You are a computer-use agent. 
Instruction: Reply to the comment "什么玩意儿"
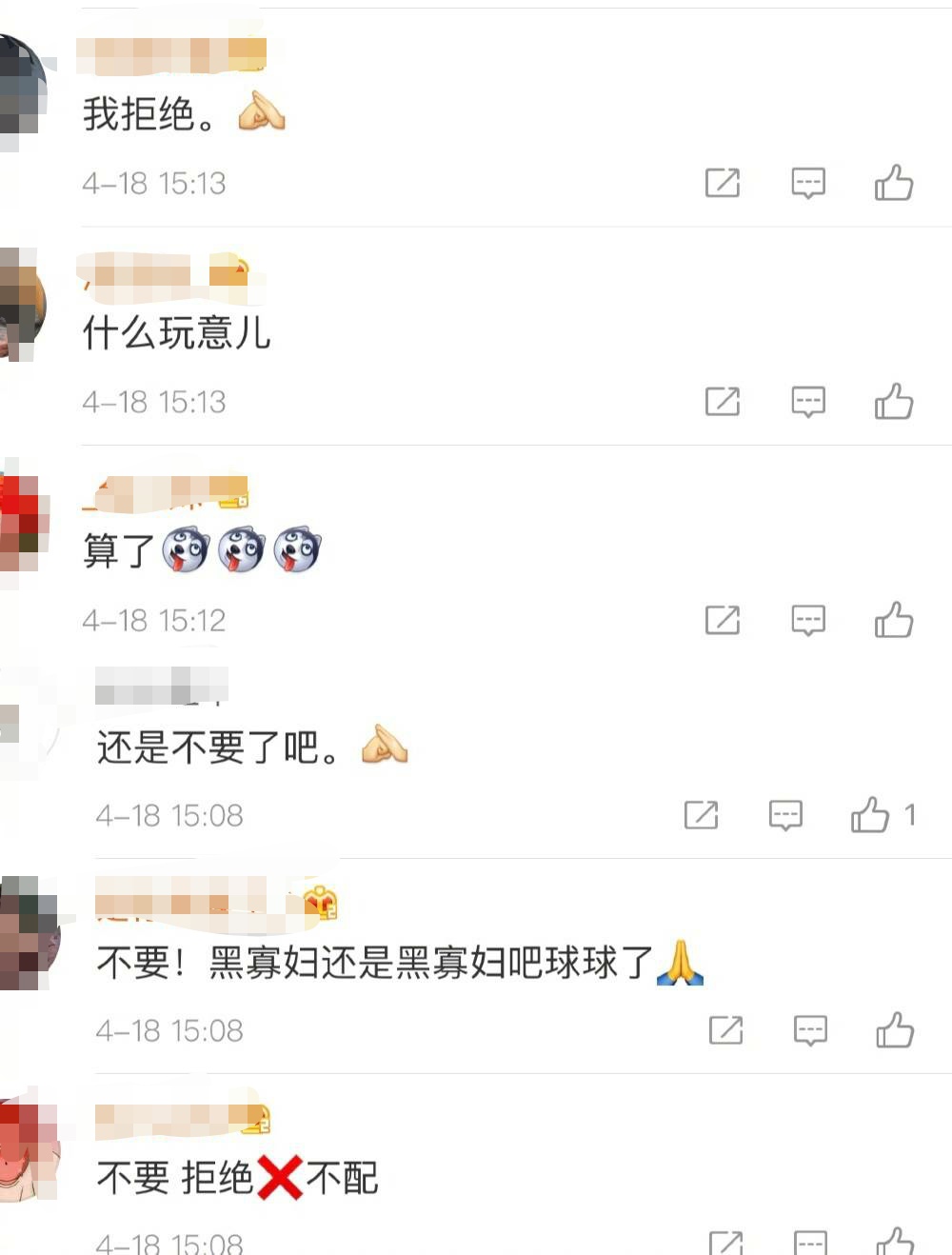pos(808,401)
